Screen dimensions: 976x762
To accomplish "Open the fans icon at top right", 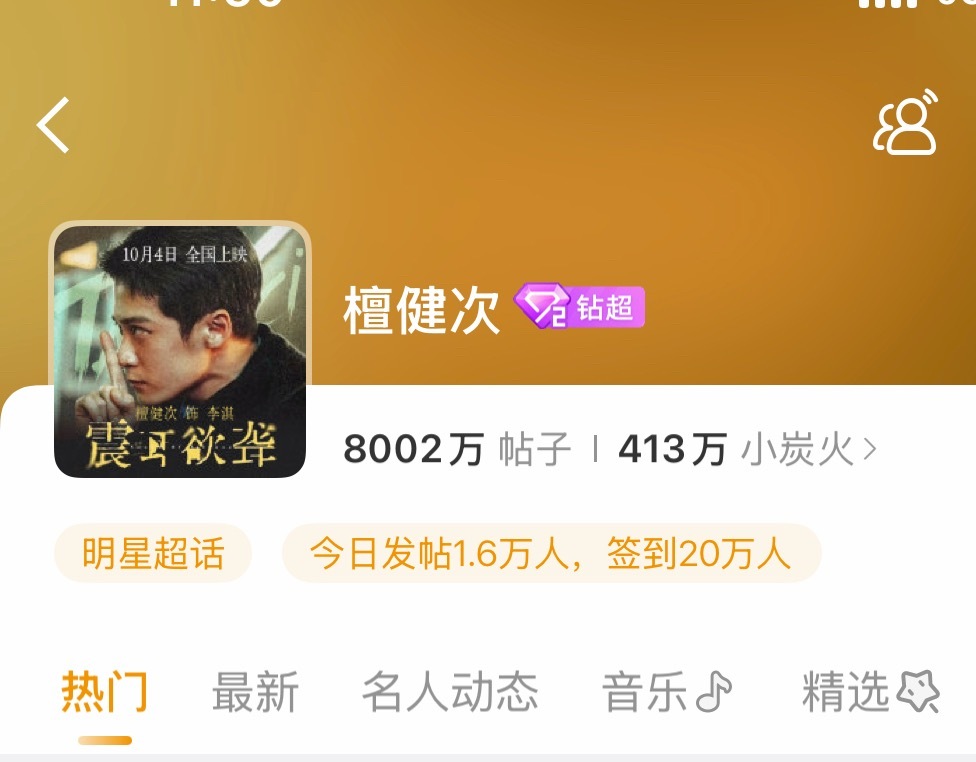I will click(906, 123).
